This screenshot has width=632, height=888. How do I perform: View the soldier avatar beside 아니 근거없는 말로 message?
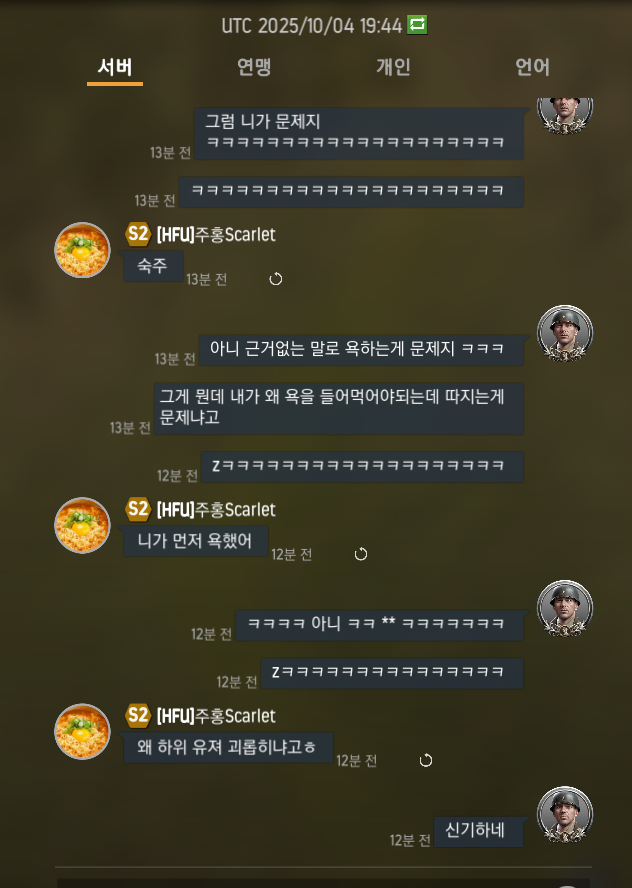565,333
